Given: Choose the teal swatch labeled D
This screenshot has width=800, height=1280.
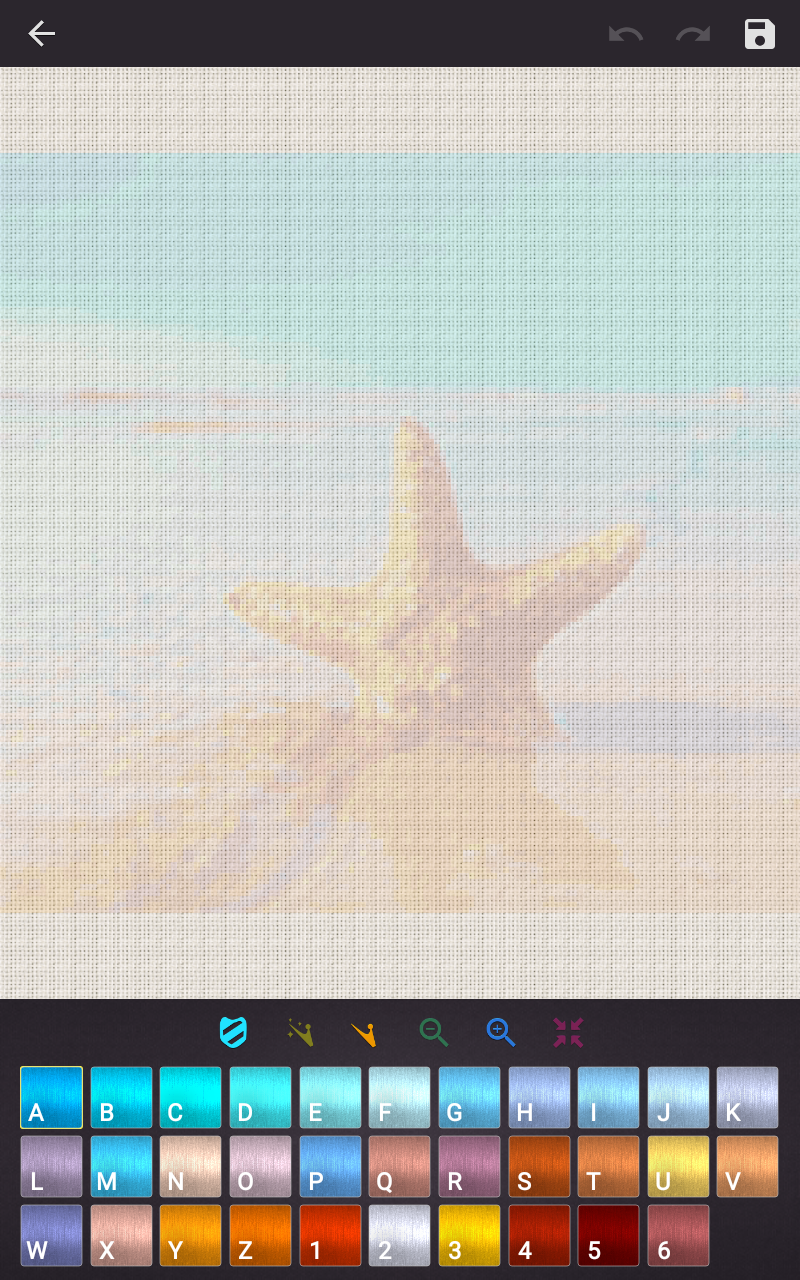Looking at the screenshot, I should [260, 1098].
